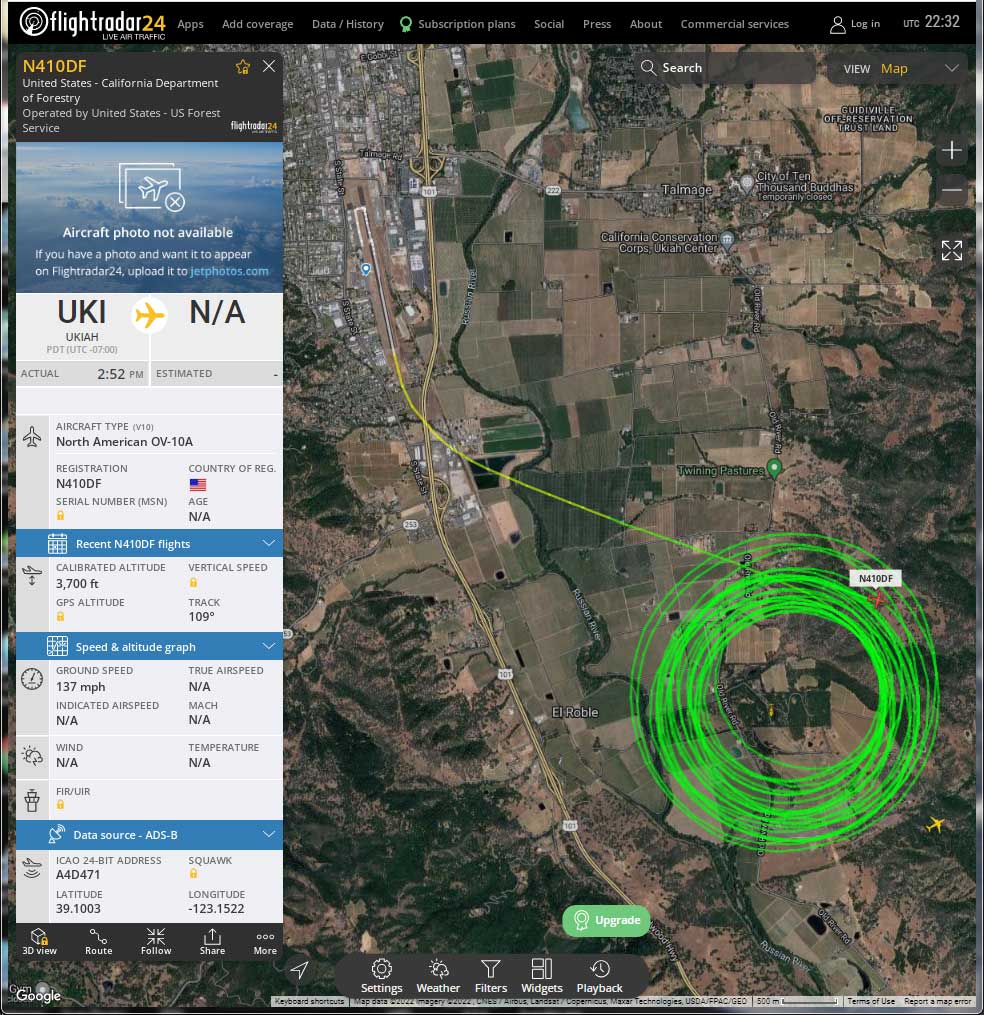Tap the green Upgrade button
The width and height of the screenshot is (984, 1015).
click(607, 920)
